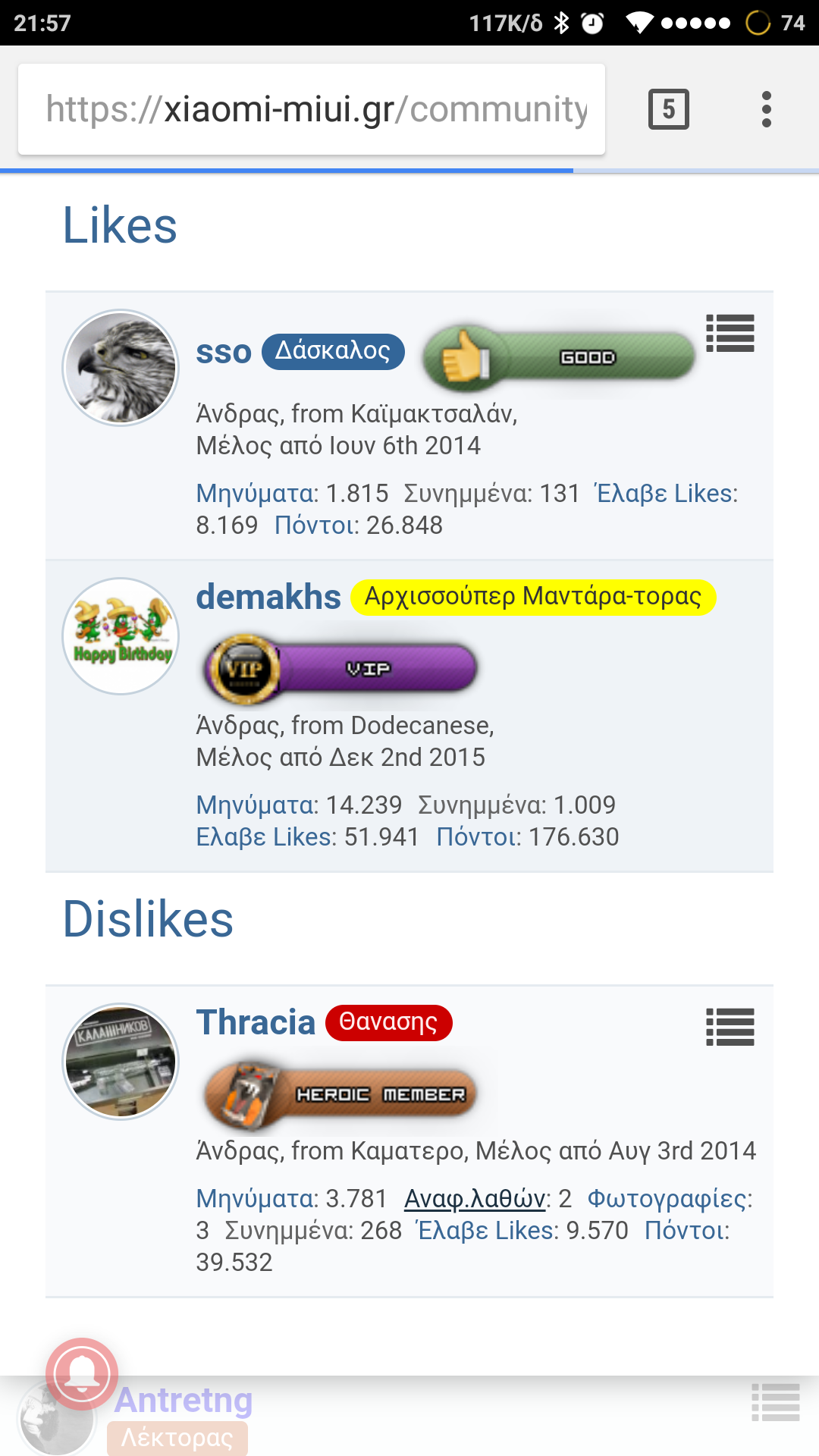
Task: Open the list menu for Thracia
Action: tap(730, 1027)
